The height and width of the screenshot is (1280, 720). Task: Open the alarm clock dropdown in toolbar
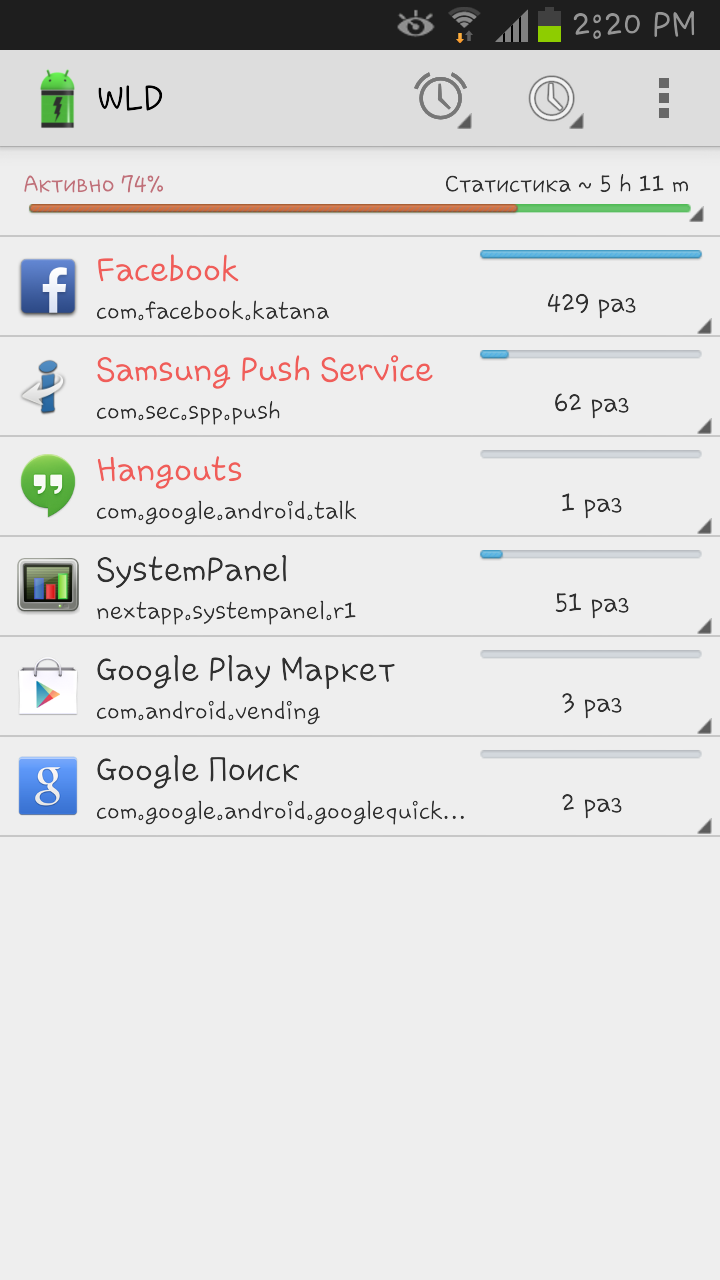tap(441, 98)
